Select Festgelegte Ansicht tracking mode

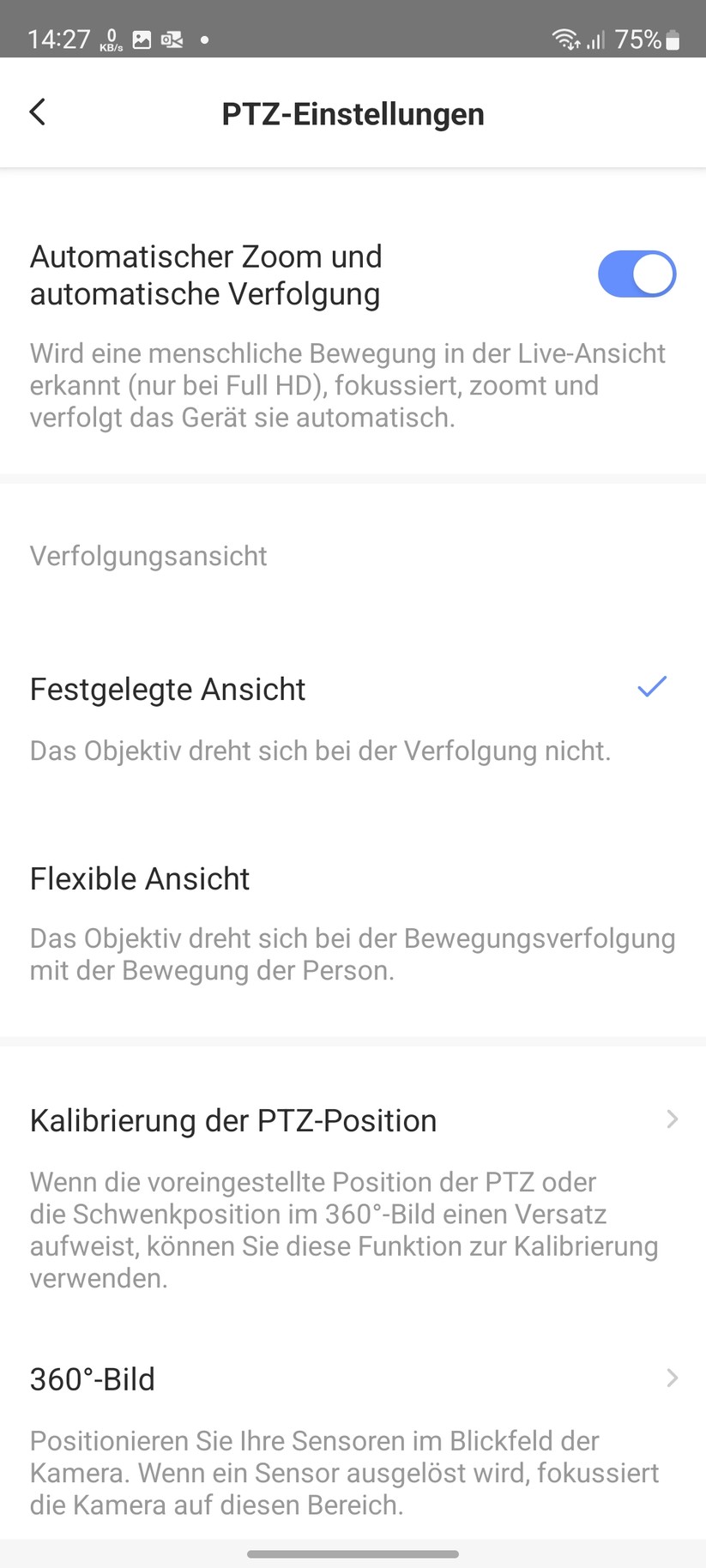coord(167,689)
